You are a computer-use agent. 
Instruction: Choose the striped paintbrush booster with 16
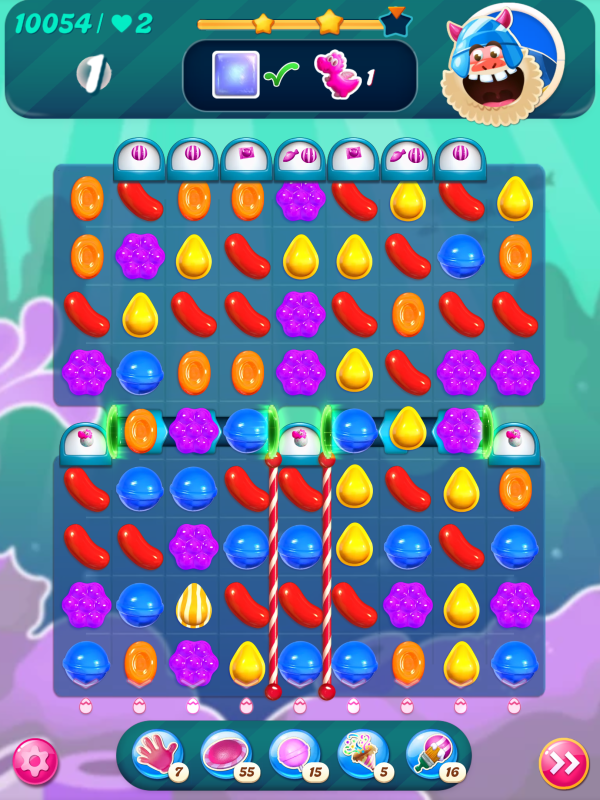[430, 754]
